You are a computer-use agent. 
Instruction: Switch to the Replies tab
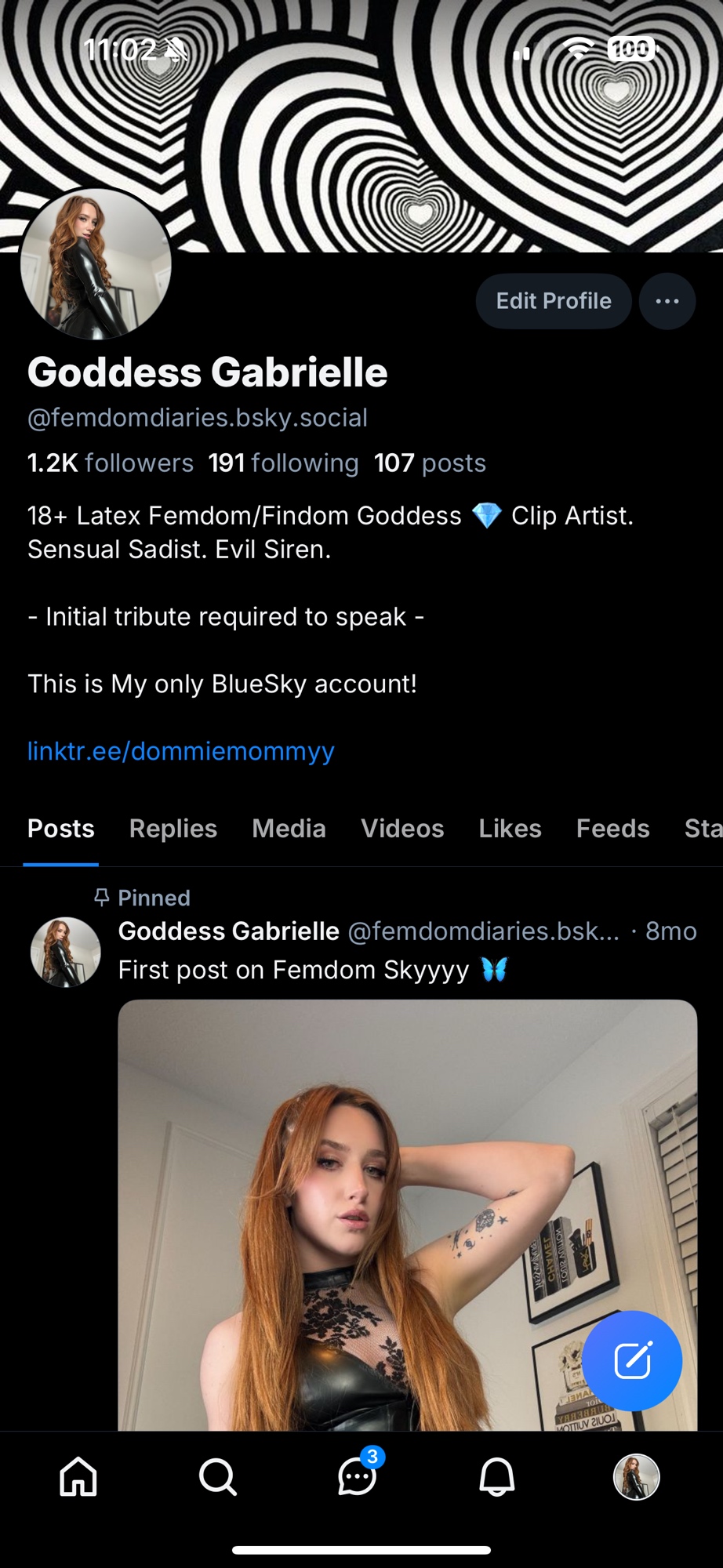click(173, 829)
